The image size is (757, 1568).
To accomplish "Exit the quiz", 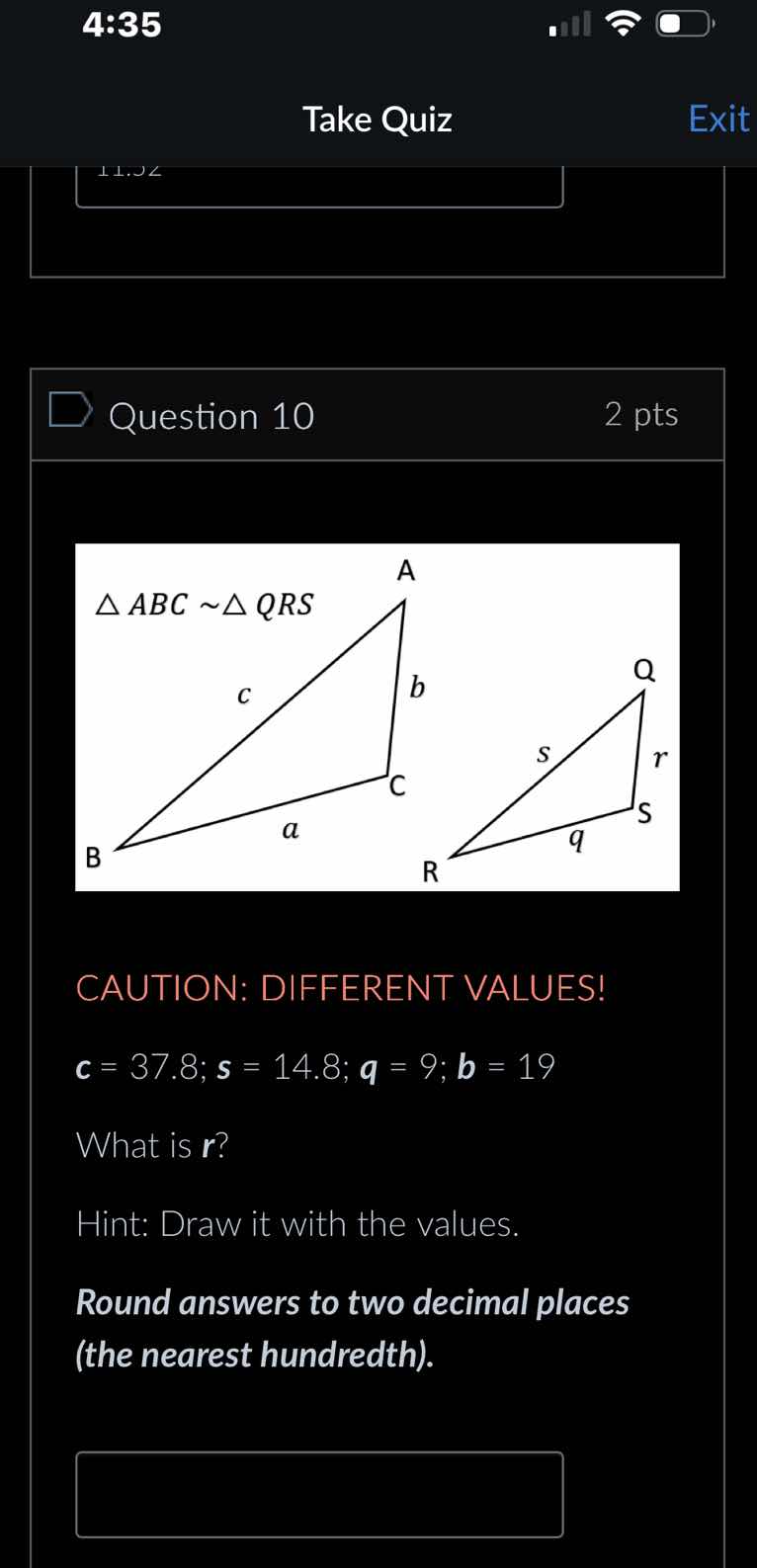I will pyautogui.click(x=719, y=119).
